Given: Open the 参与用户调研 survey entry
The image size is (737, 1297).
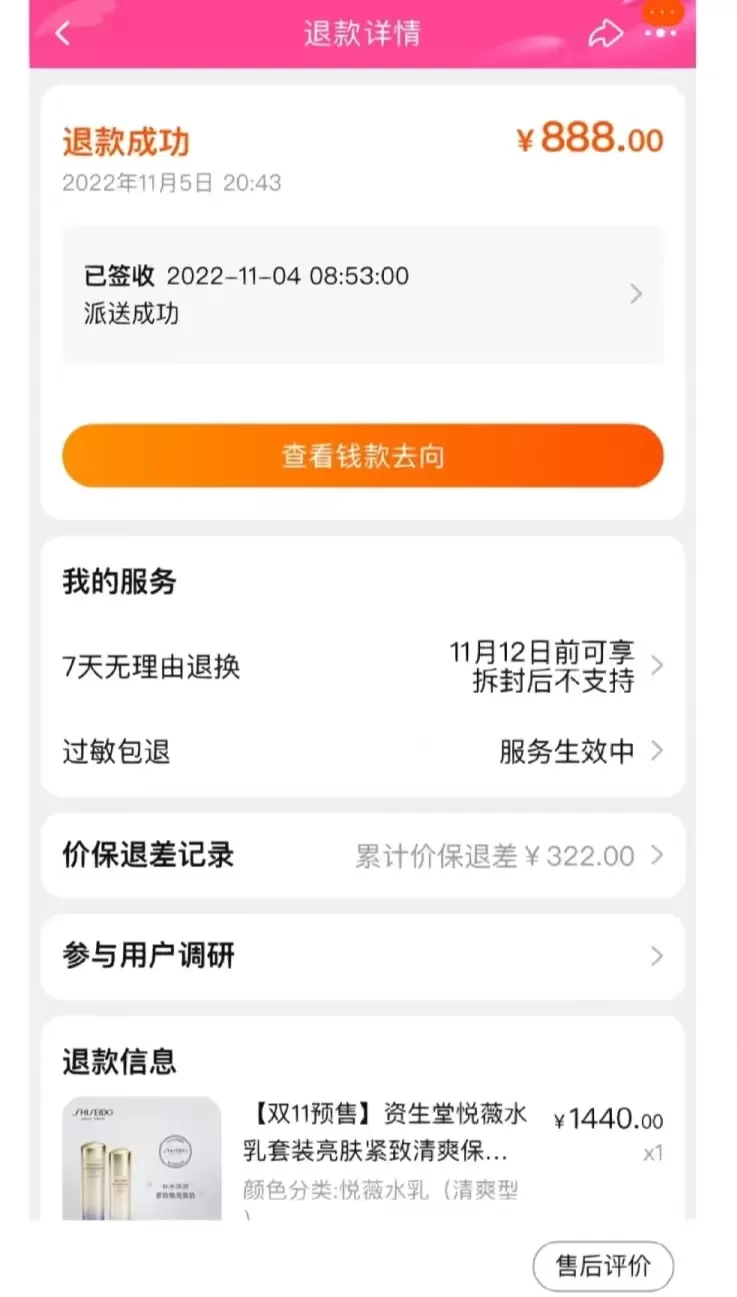Looking at the screenshot, I should 657,957.
